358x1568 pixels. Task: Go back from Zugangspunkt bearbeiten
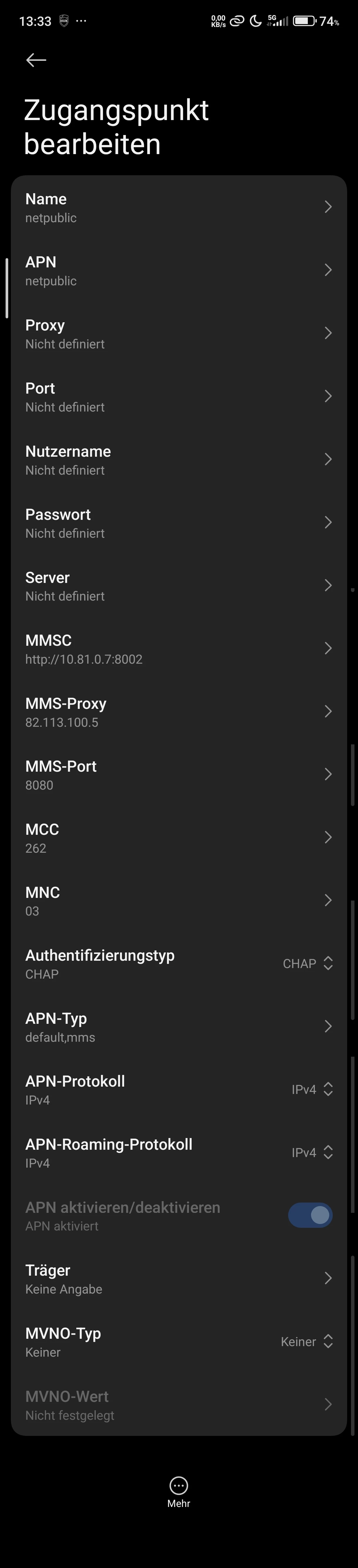coord(36,60)
